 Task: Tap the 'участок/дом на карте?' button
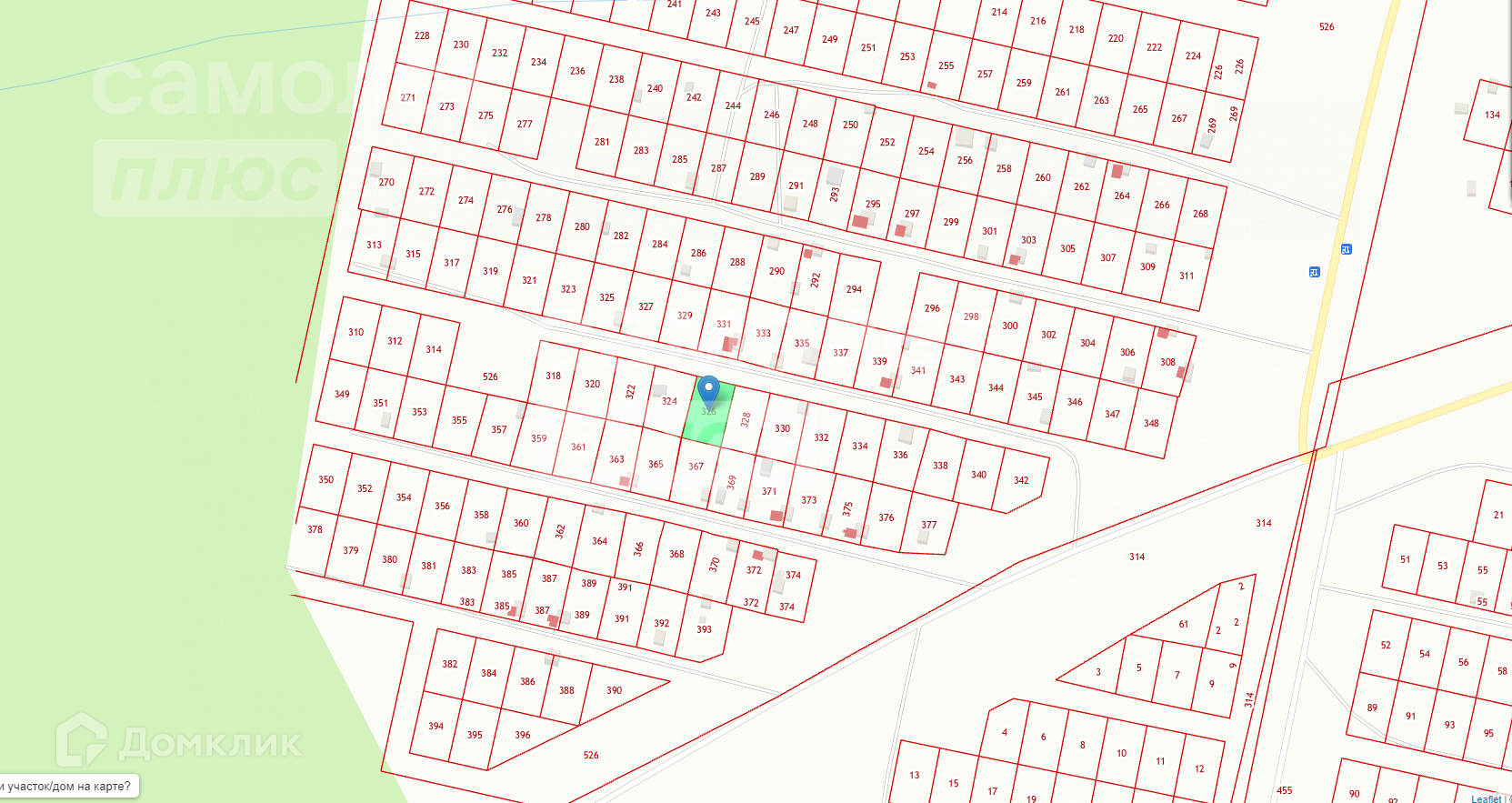(x=67, y=786)
